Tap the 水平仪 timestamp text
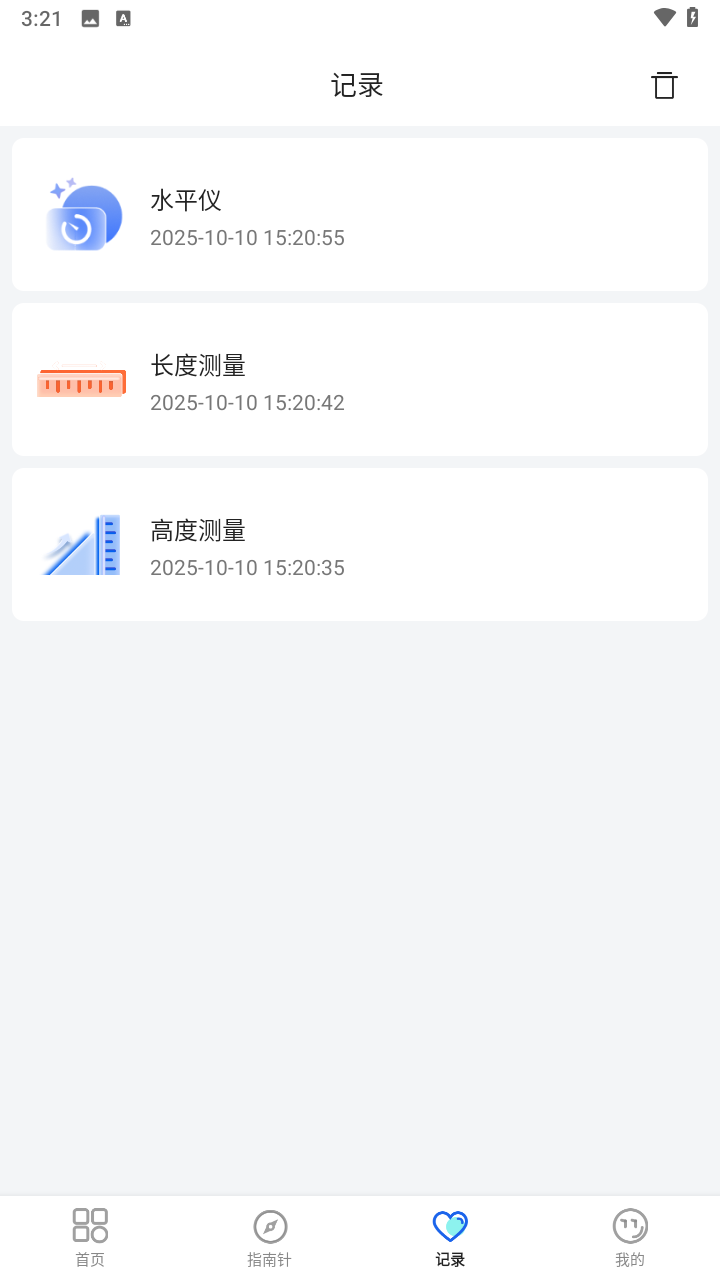Viewport: 720px width, 1280px height. pyautogui.click(x=247, y=238)
